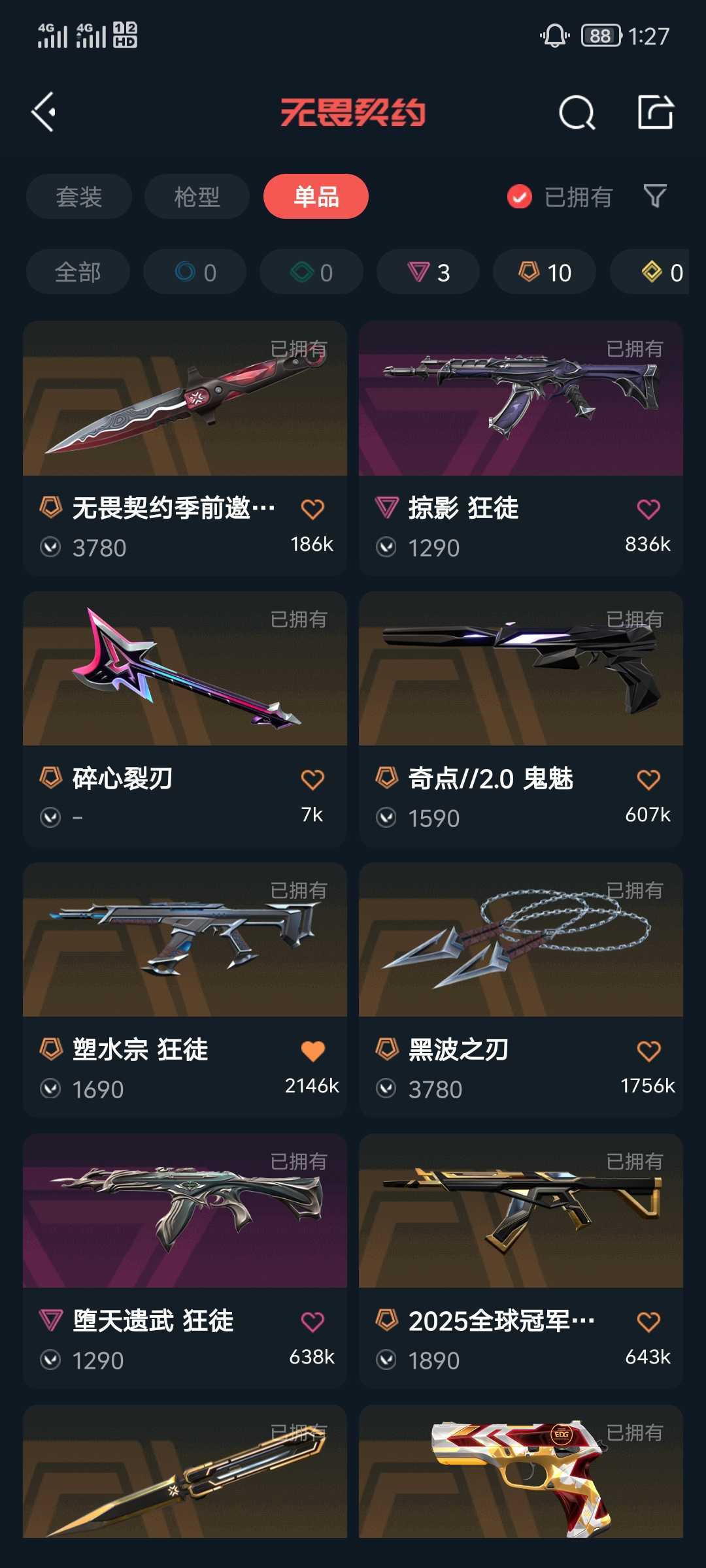Heart the 黑波之刃 skin

(x=648, y=1051)
